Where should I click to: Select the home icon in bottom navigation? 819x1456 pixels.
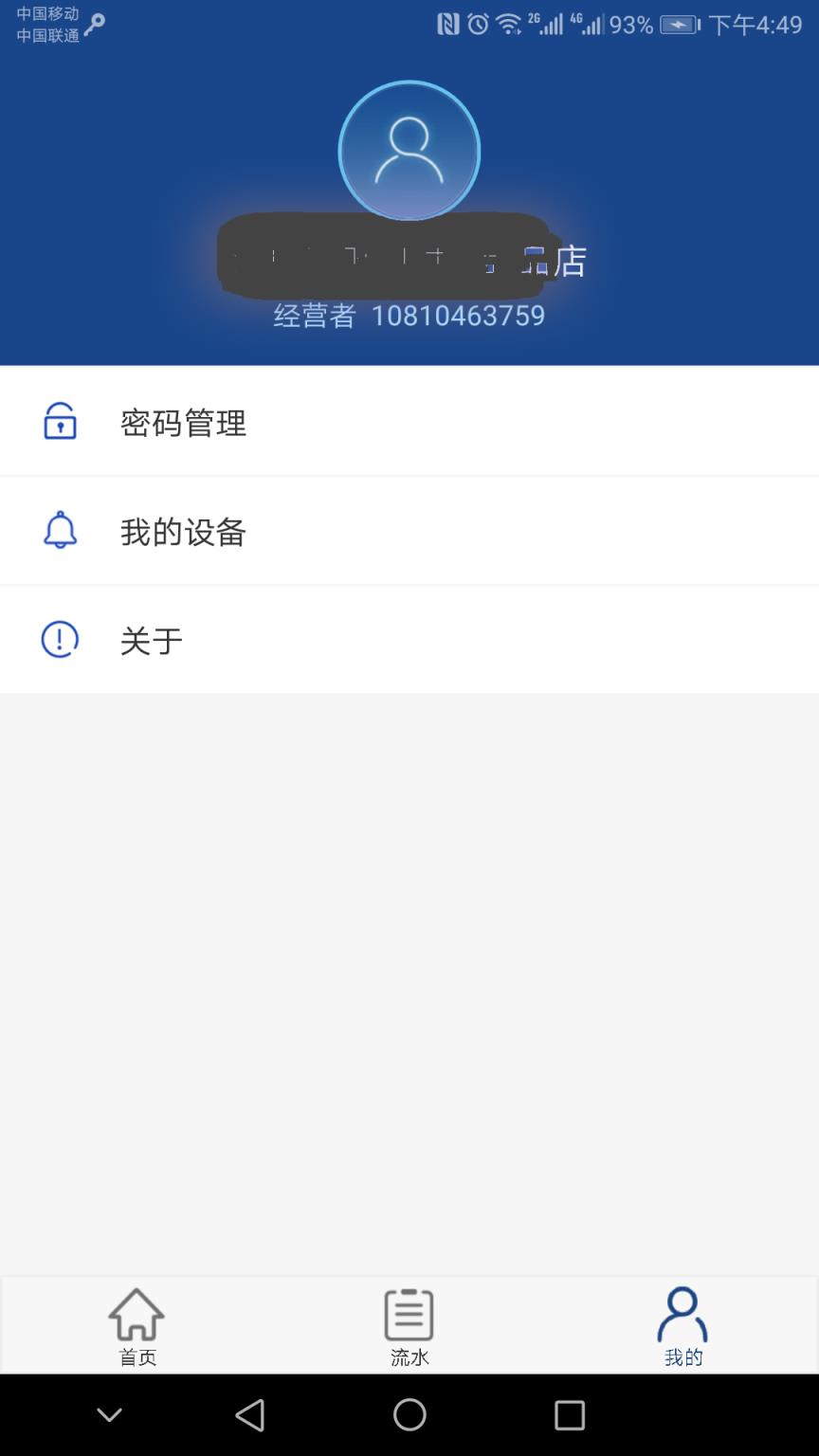[x=136, y=1314]
